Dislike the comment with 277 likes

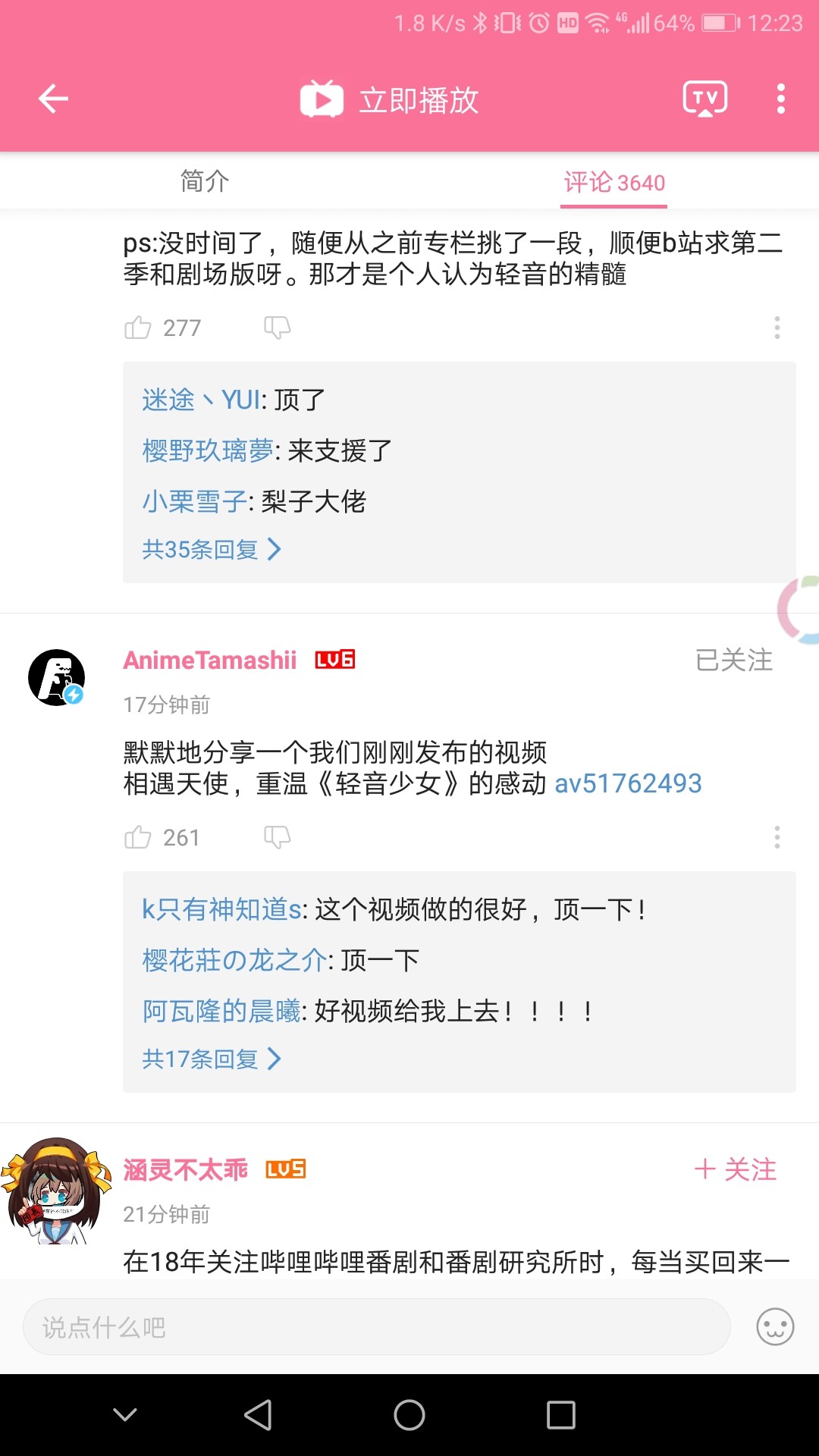point(277,328)
